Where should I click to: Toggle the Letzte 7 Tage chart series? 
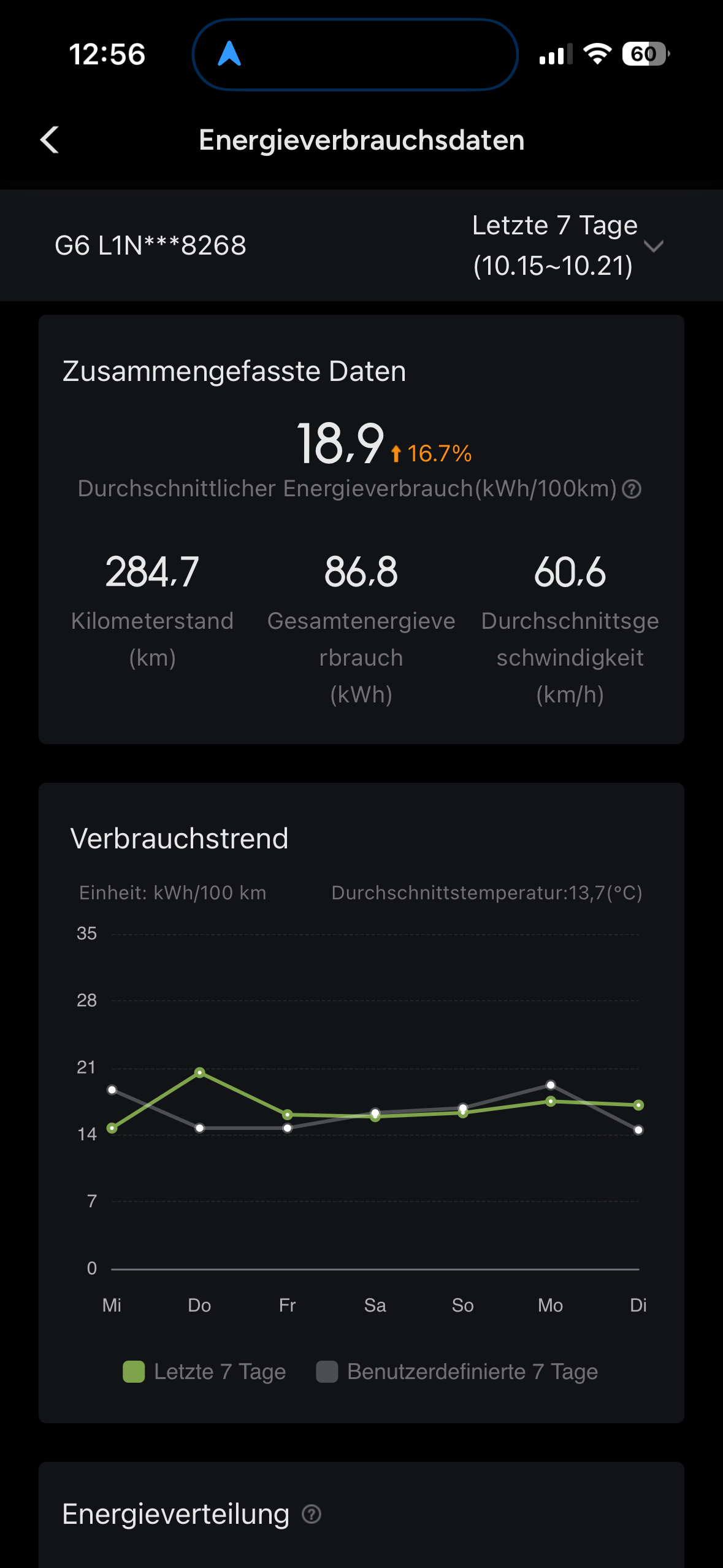205,1372
